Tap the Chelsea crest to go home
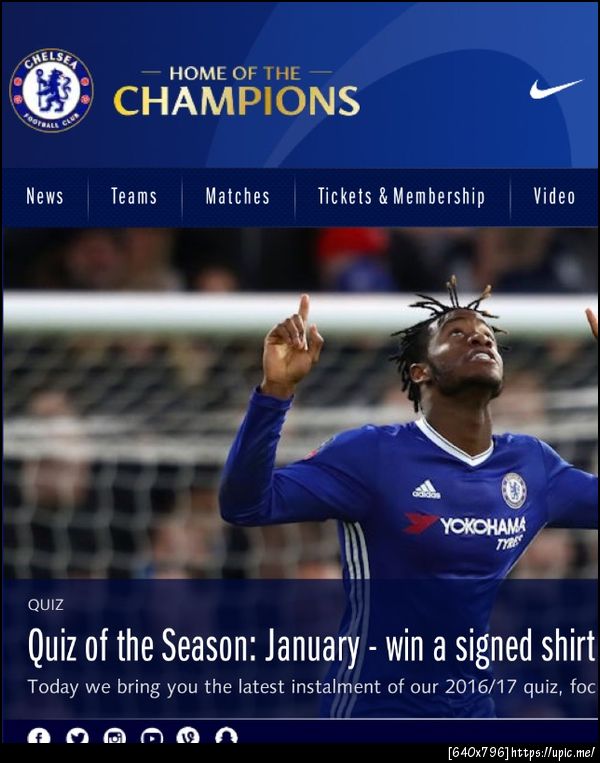The width and height of the screenshot is (600, 763). pyautogui.click(x=51, y=91)
